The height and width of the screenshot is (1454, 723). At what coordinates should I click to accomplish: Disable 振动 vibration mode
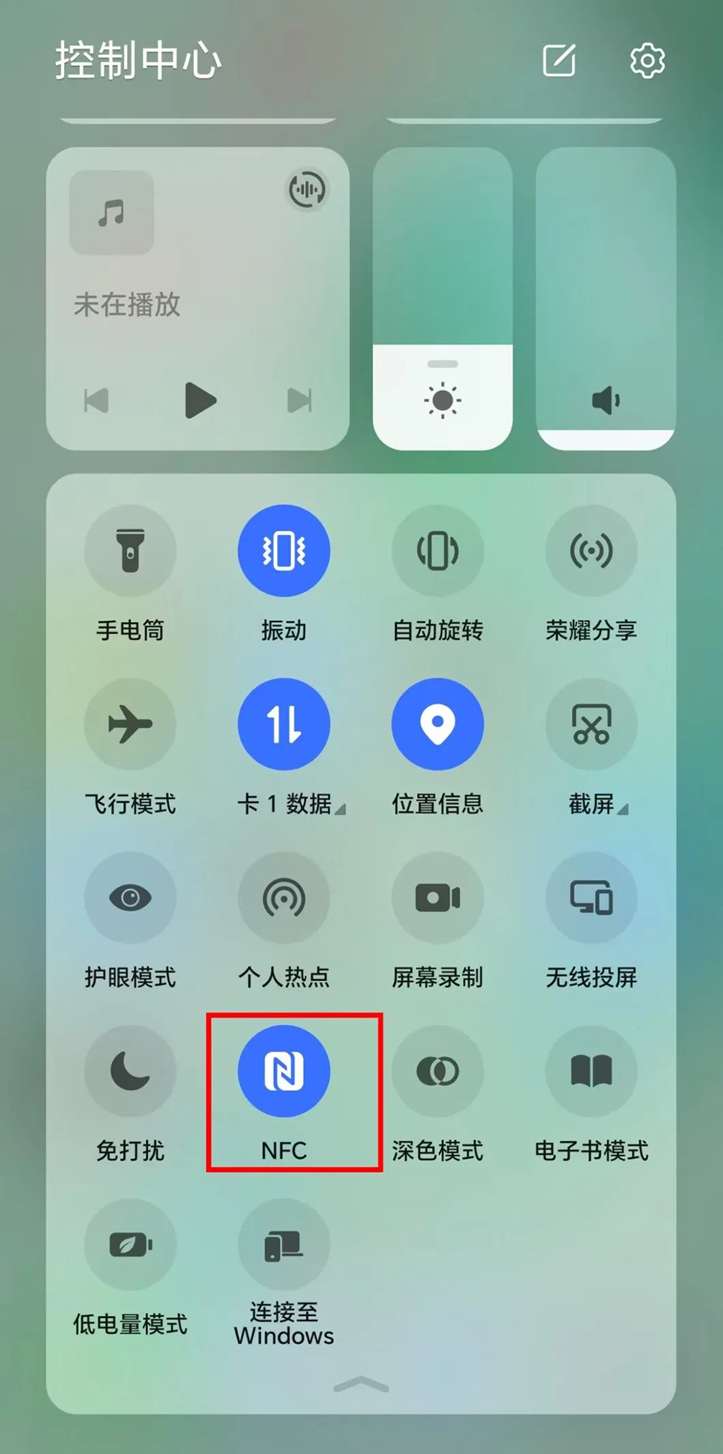tap(284, 551)
